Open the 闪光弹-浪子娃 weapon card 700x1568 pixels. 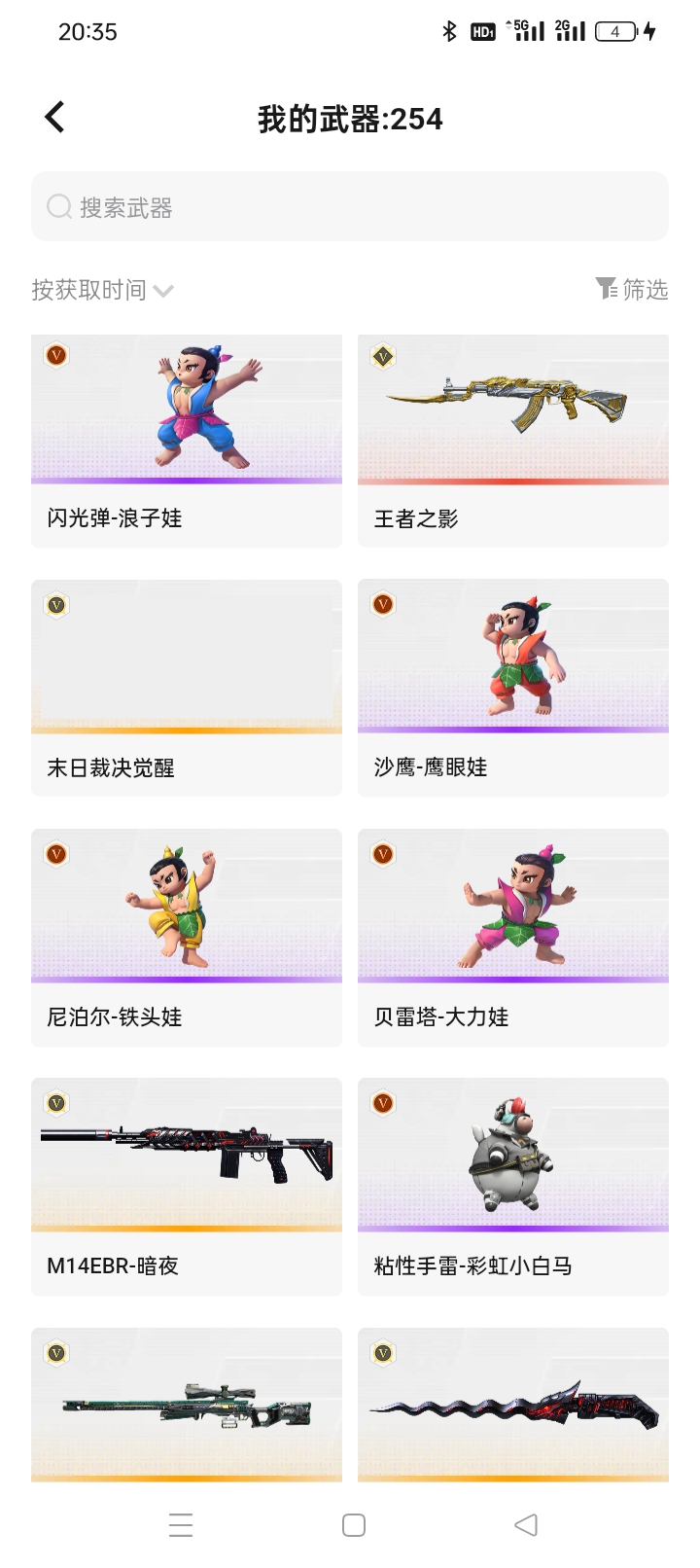click(187, 441)
